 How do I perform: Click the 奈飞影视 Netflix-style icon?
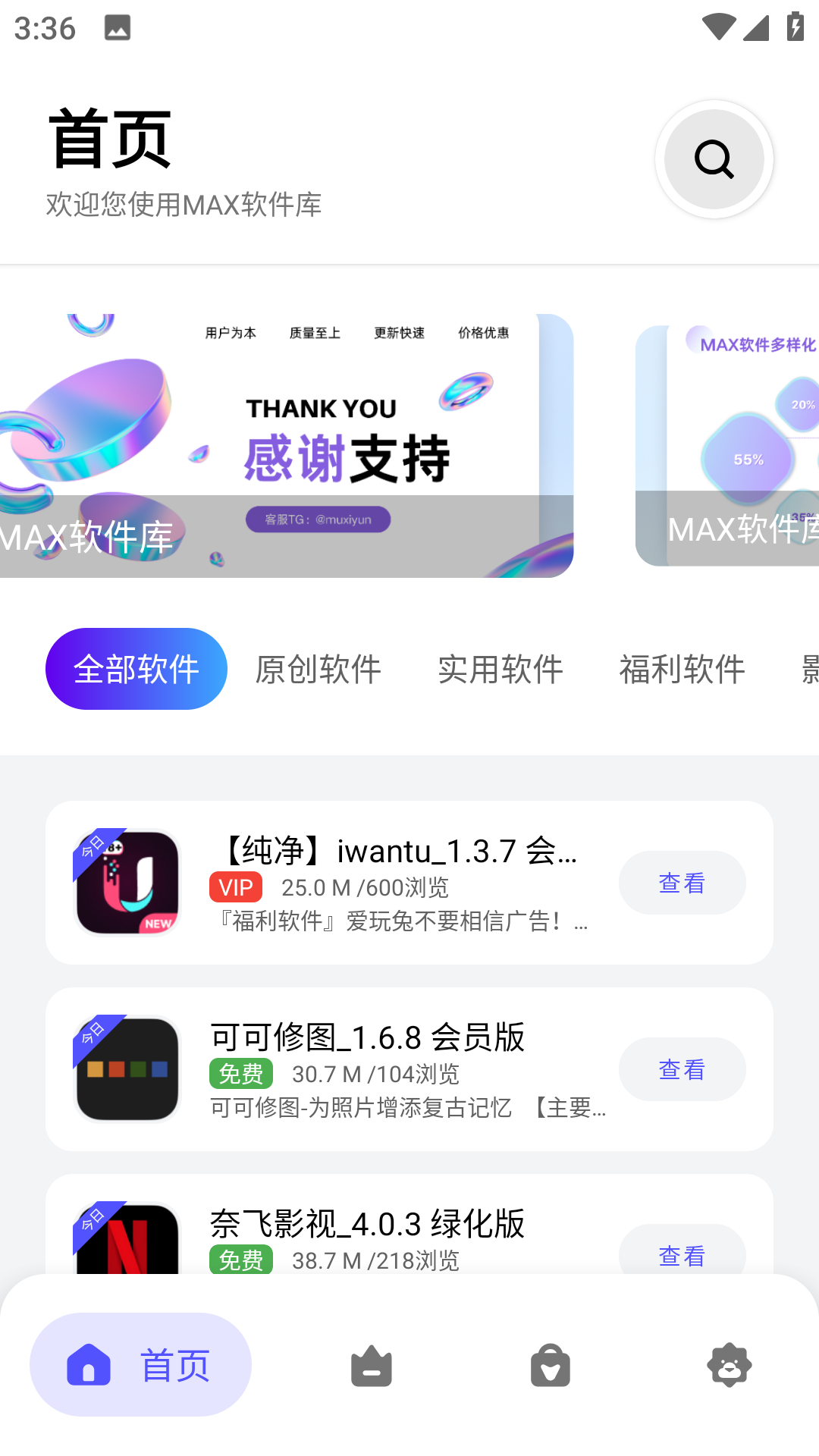[127, 1244]
